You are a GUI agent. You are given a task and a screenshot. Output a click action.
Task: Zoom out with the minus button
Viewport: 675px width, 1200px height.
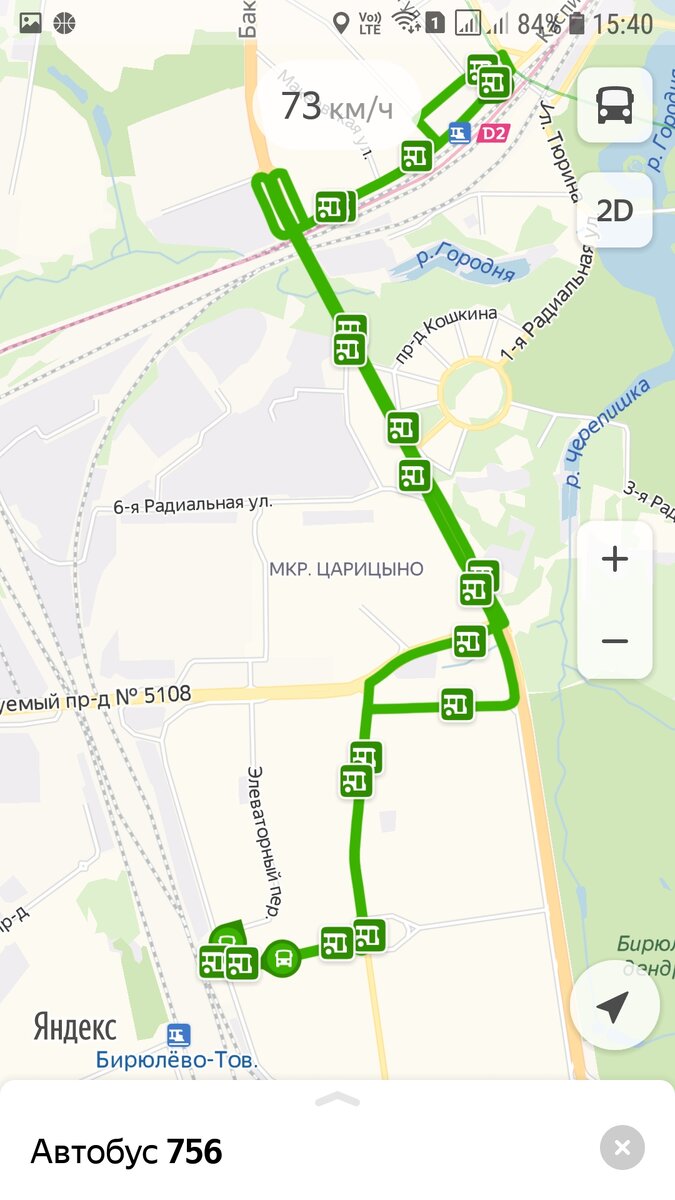click(x=614, y=641)
